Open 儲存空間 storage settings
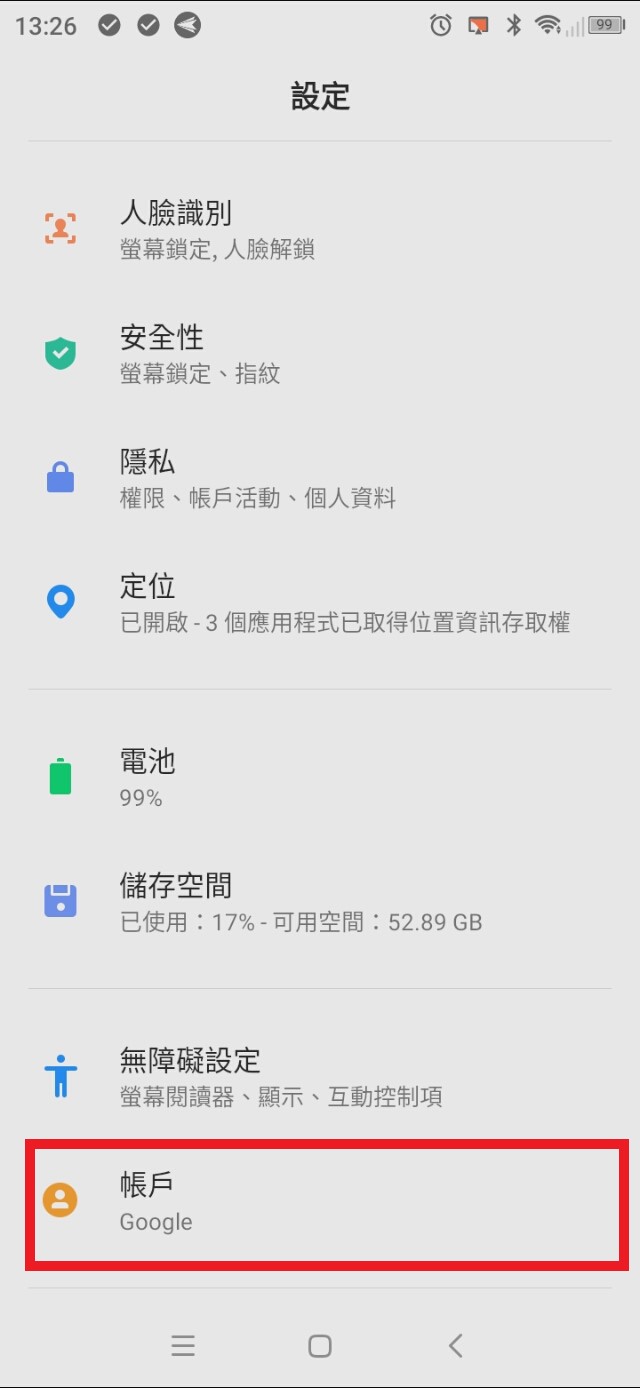The width and height of the screenshot is (640, 1388). [x=320, y=901]
